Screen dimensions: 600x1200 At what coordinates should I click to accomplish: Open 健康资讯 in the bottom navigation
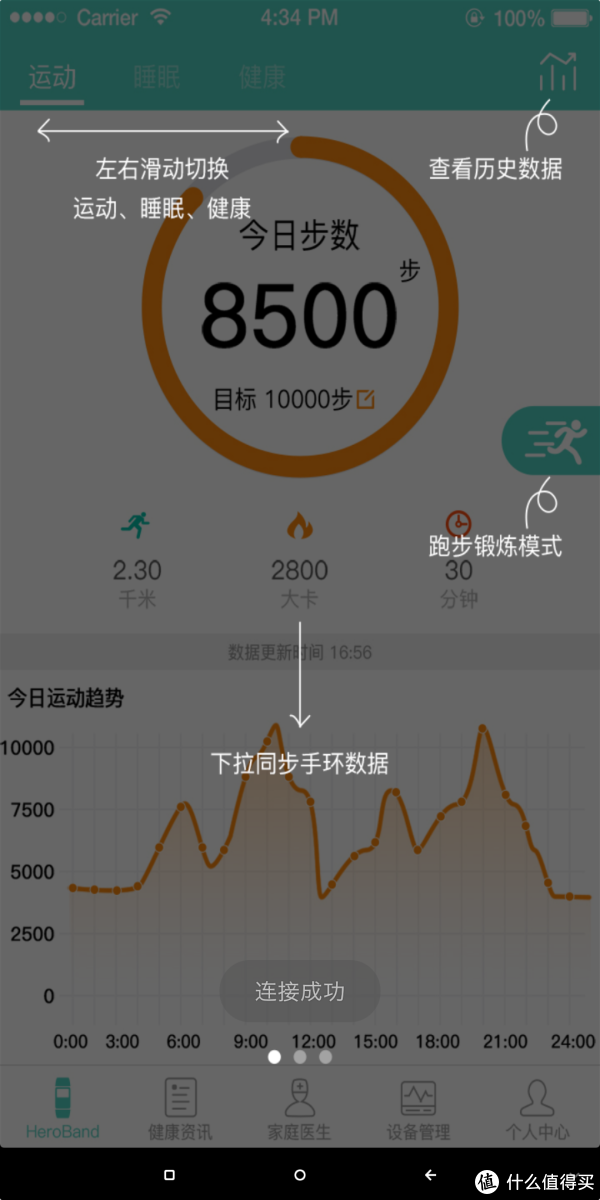point(180,1108)
